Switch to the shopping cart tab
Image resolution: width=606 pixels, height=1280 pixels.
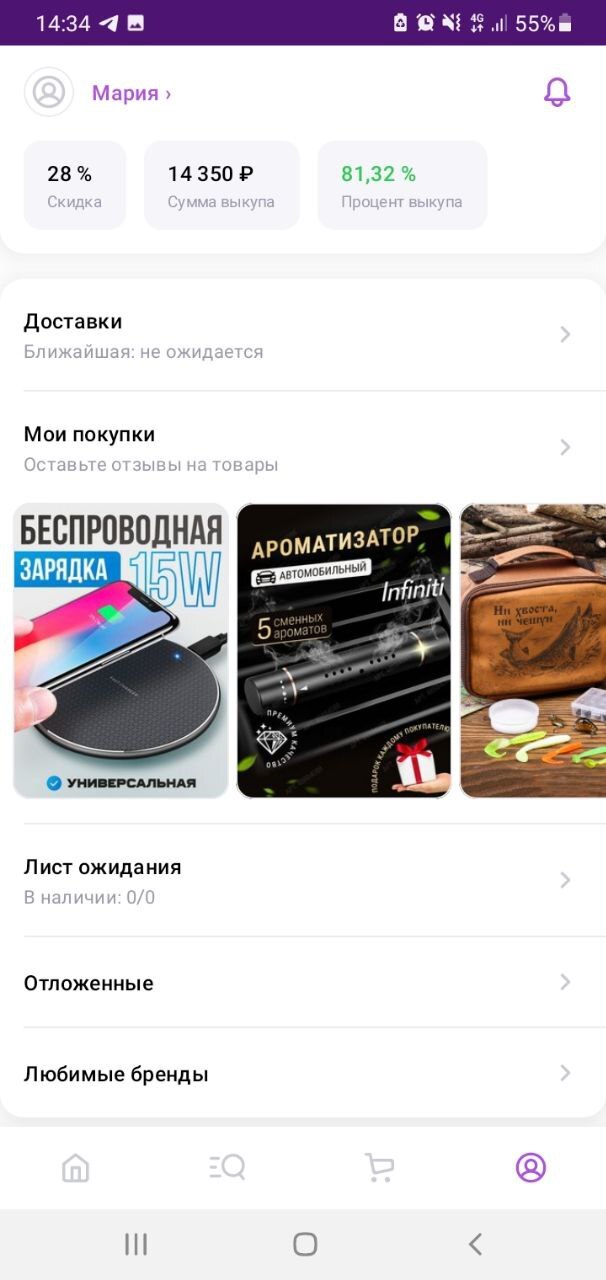[379, 1167]
